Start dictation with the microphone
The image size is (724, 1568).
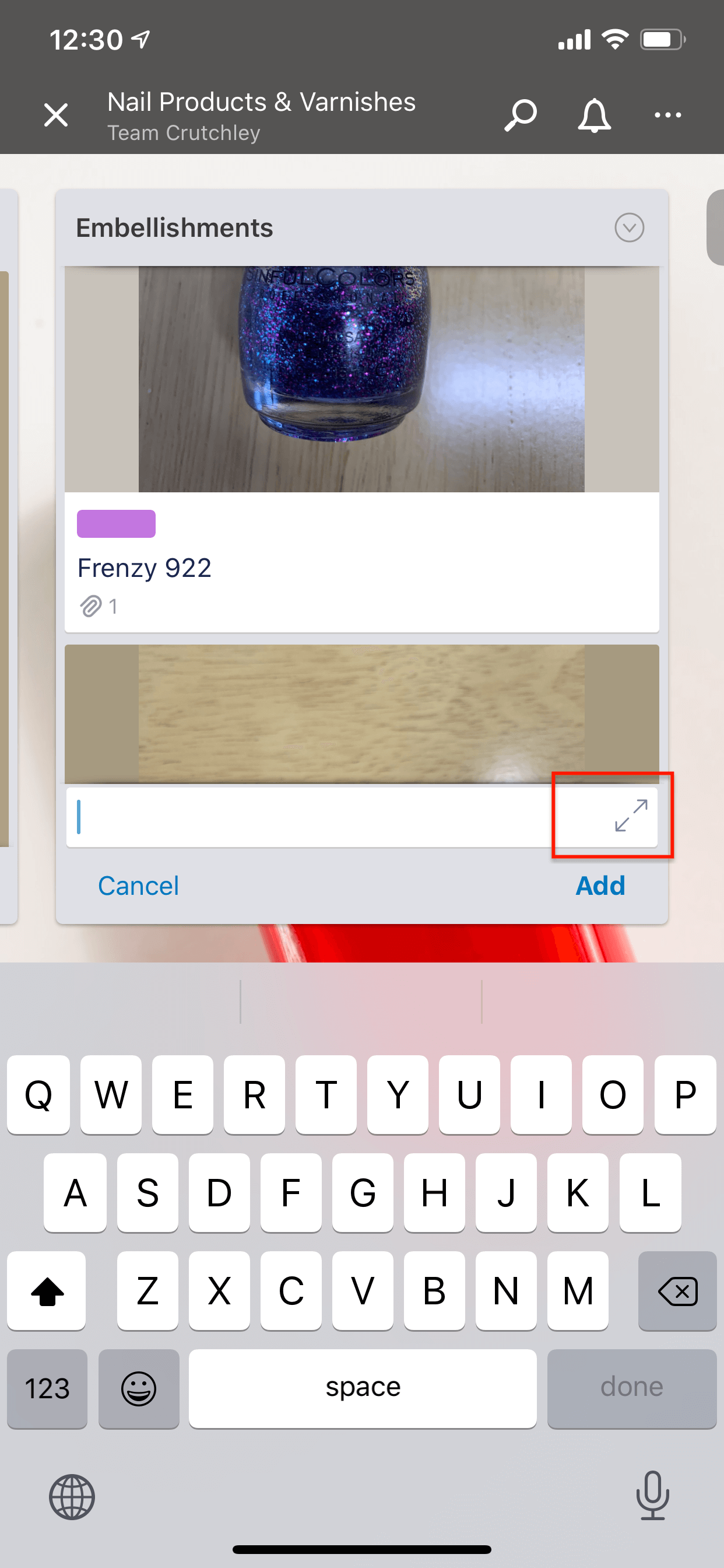coord(652,1495)
